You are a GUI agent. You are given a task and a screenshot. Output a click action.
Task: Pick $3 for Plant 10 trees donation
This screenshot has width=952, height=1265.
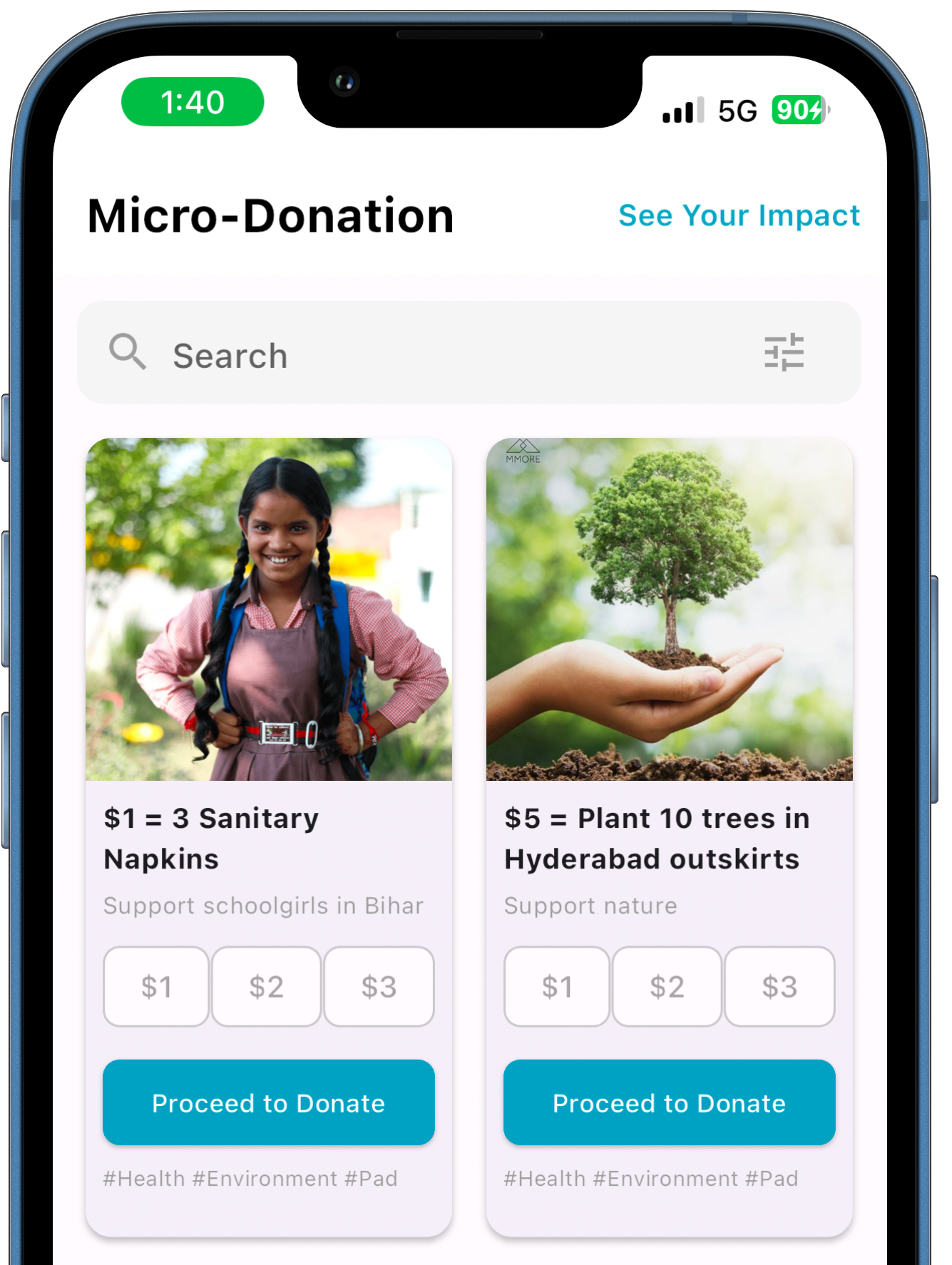click(x=779, y=987)
